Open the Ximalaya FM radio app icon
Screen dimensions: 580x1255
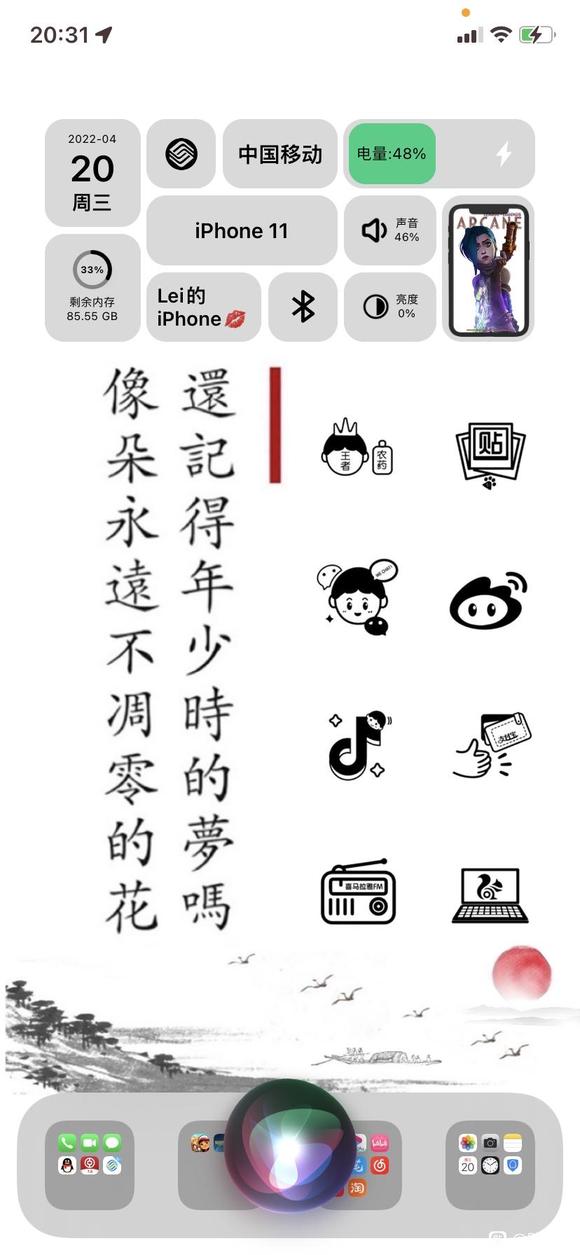pyautogui.click(x=358, y=890)
